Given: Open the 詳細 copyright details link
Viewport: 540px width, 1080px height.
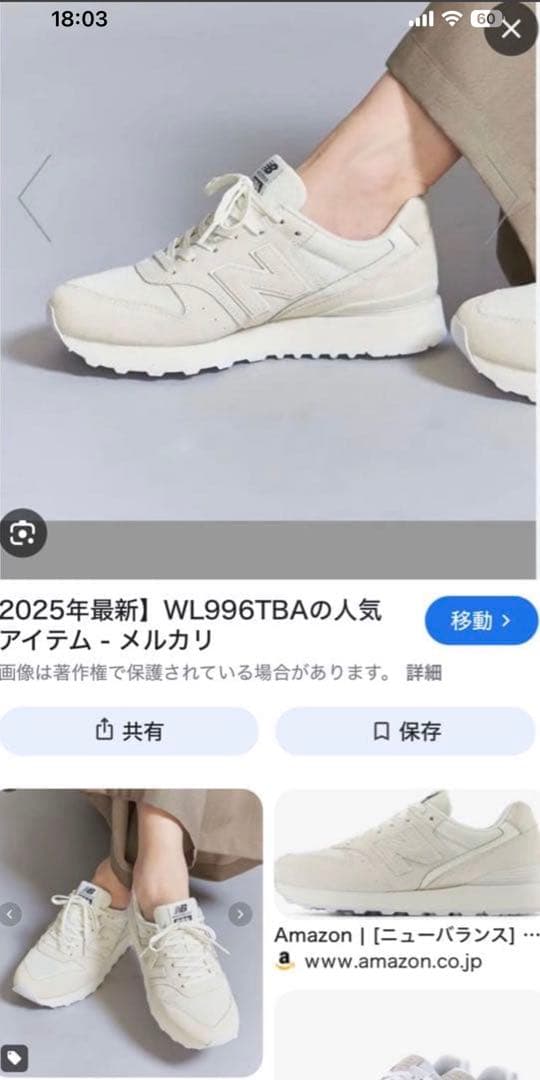Looking at the screenshot, I should point(424,673).
